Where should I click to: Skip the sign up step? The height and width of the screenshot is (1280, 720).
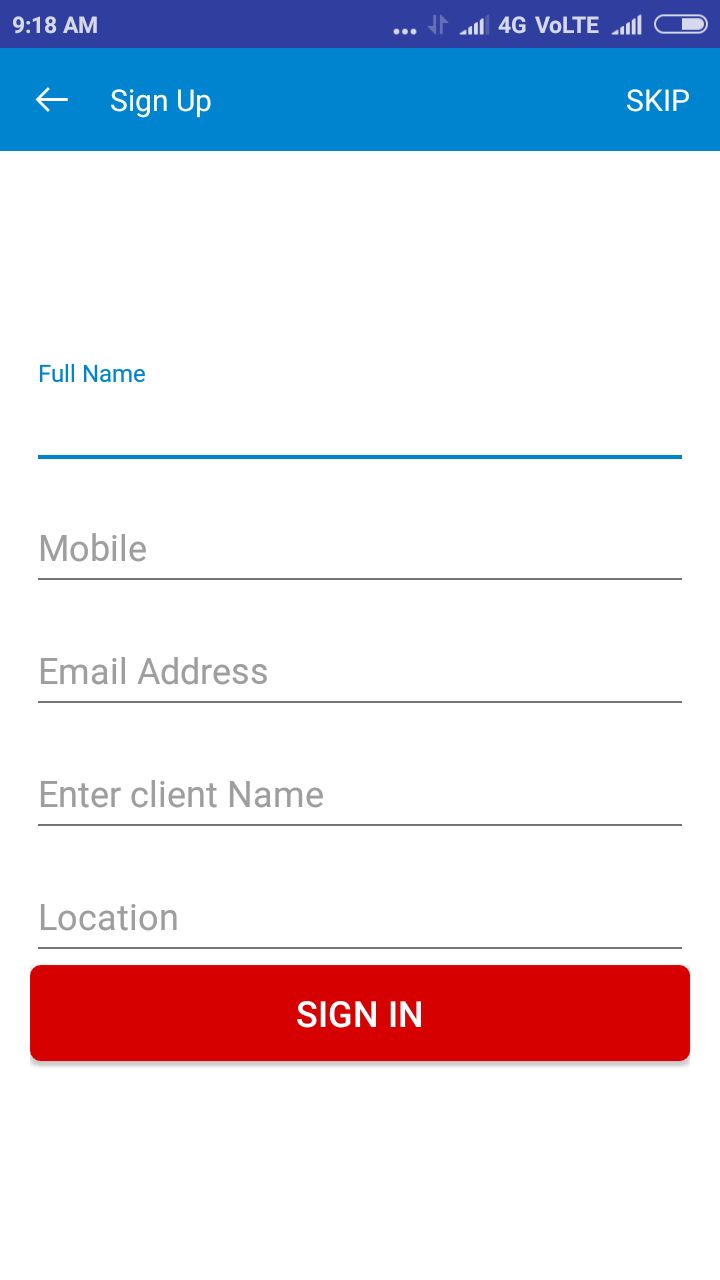(657, 101)
